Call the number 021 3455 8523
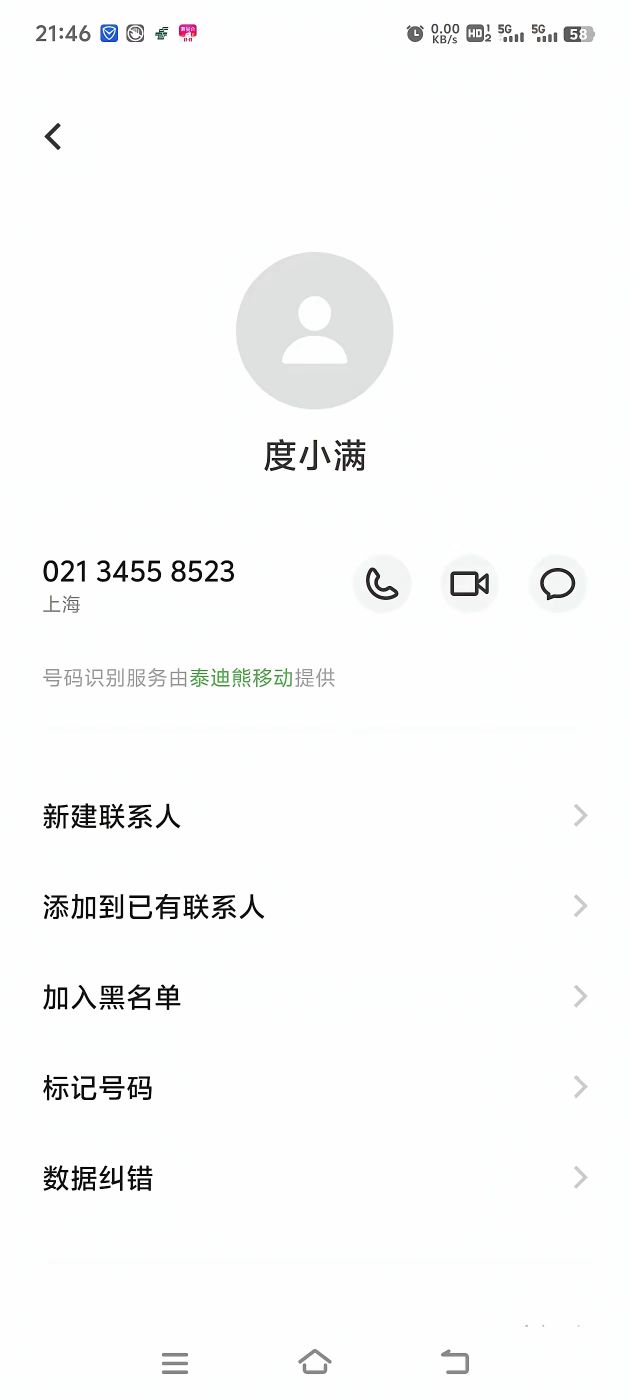This screenshot has height=1400, width=630. [382, 584]
